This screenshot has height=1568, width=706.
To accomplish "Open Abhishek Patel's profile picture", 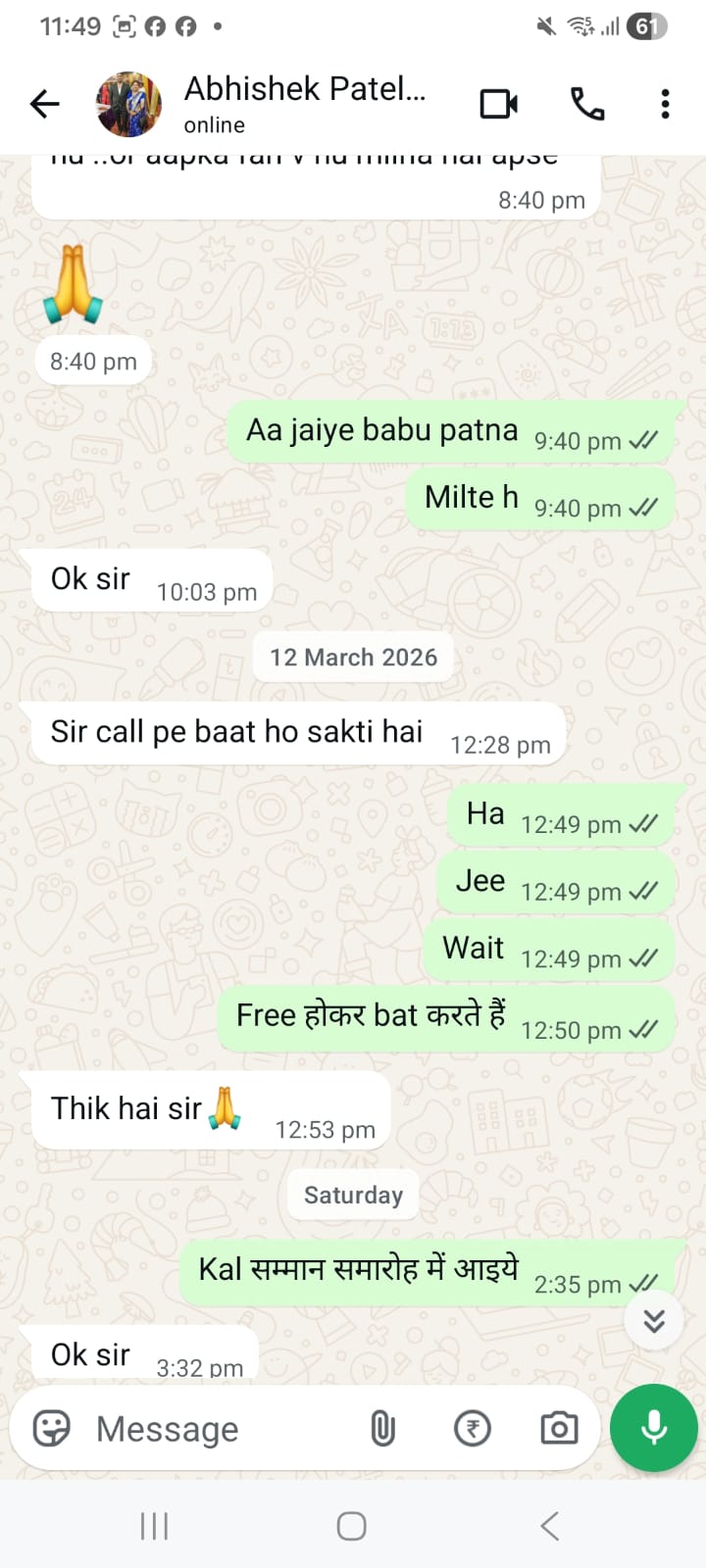I will click(x=128, y=104).
